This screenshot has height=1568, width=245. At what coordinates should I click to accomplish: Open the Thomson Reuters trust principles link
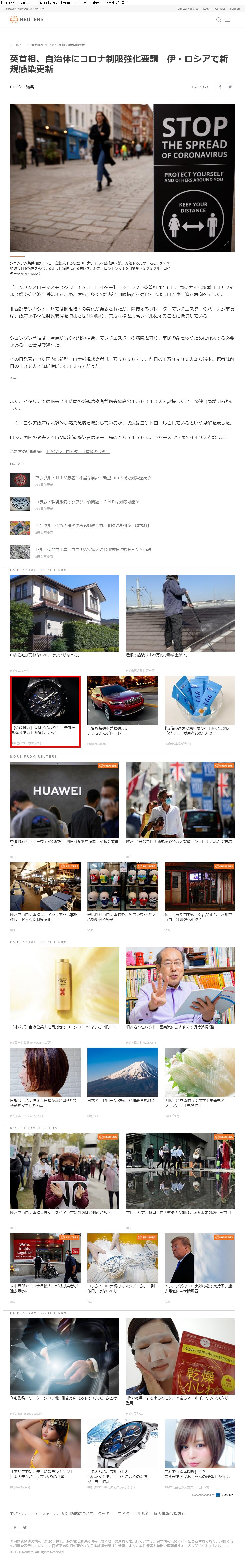point(77,451)
